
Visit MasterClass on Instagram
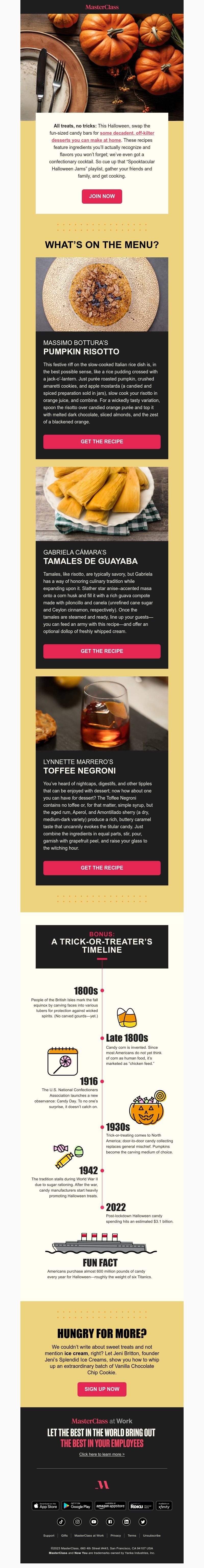pyautogui.click(x=78, y=1522)
